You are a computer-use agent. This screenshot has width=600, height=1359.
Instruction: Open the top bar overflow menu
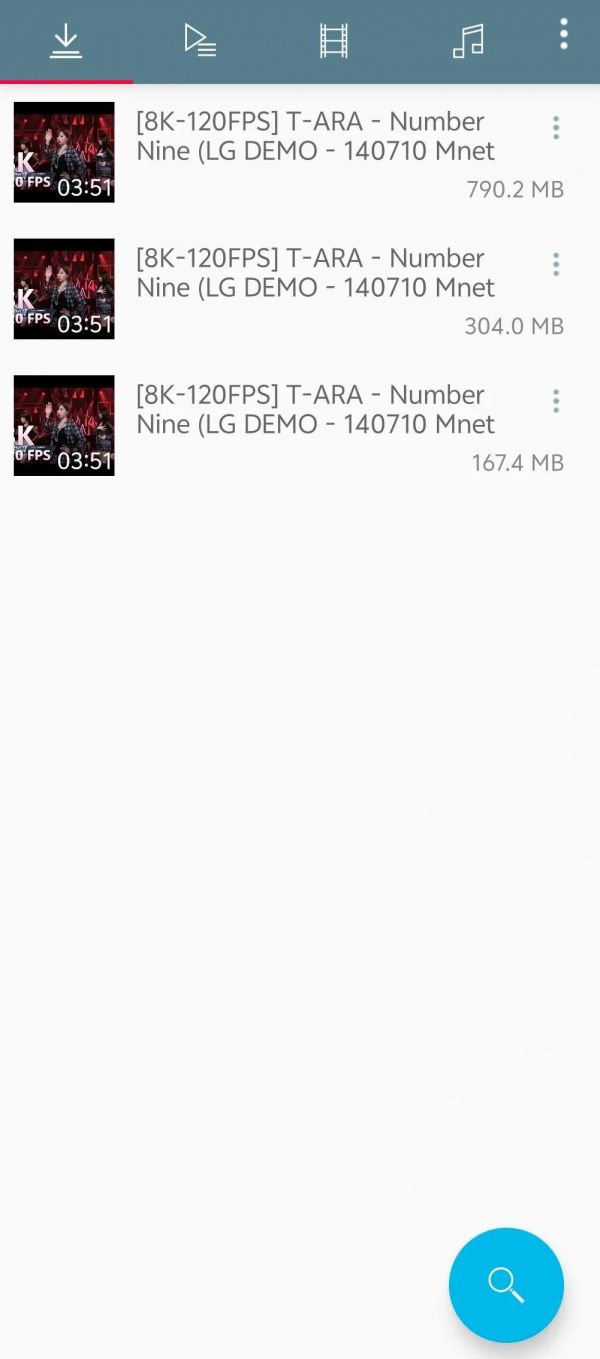pyautogui.click(x=564, y=35)
